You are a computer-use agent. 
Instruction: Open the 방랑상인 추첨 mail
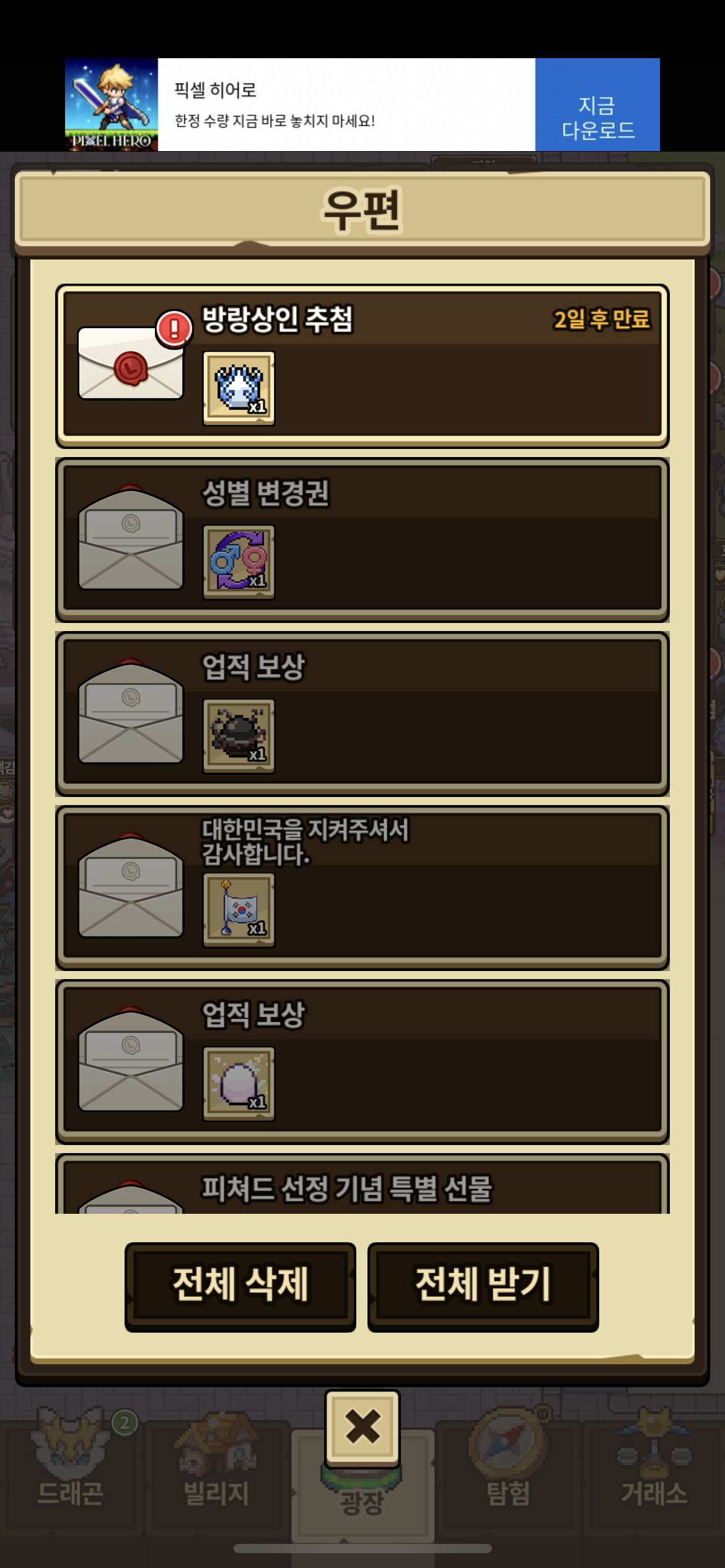point(362,366)
